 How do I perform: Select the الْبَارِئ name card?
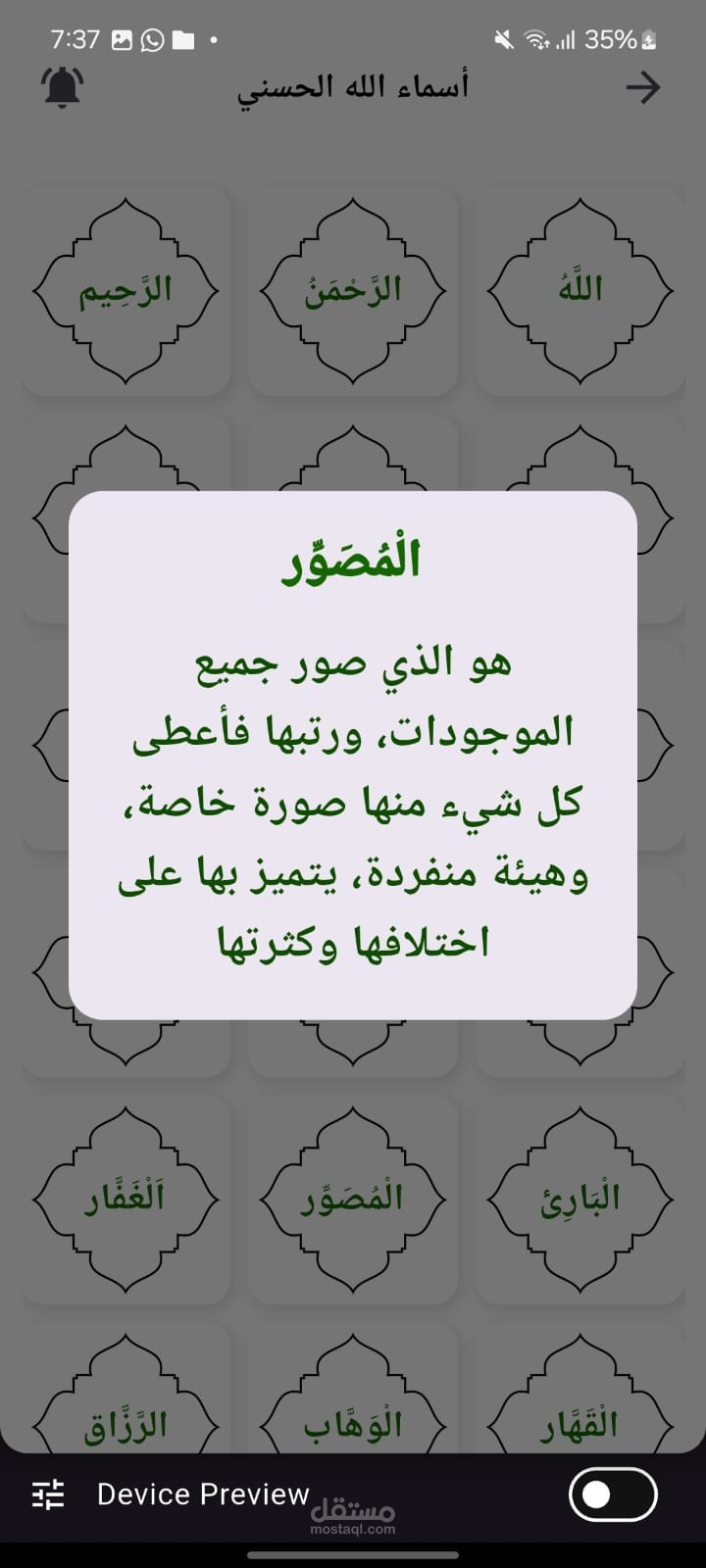(580, 1200)
